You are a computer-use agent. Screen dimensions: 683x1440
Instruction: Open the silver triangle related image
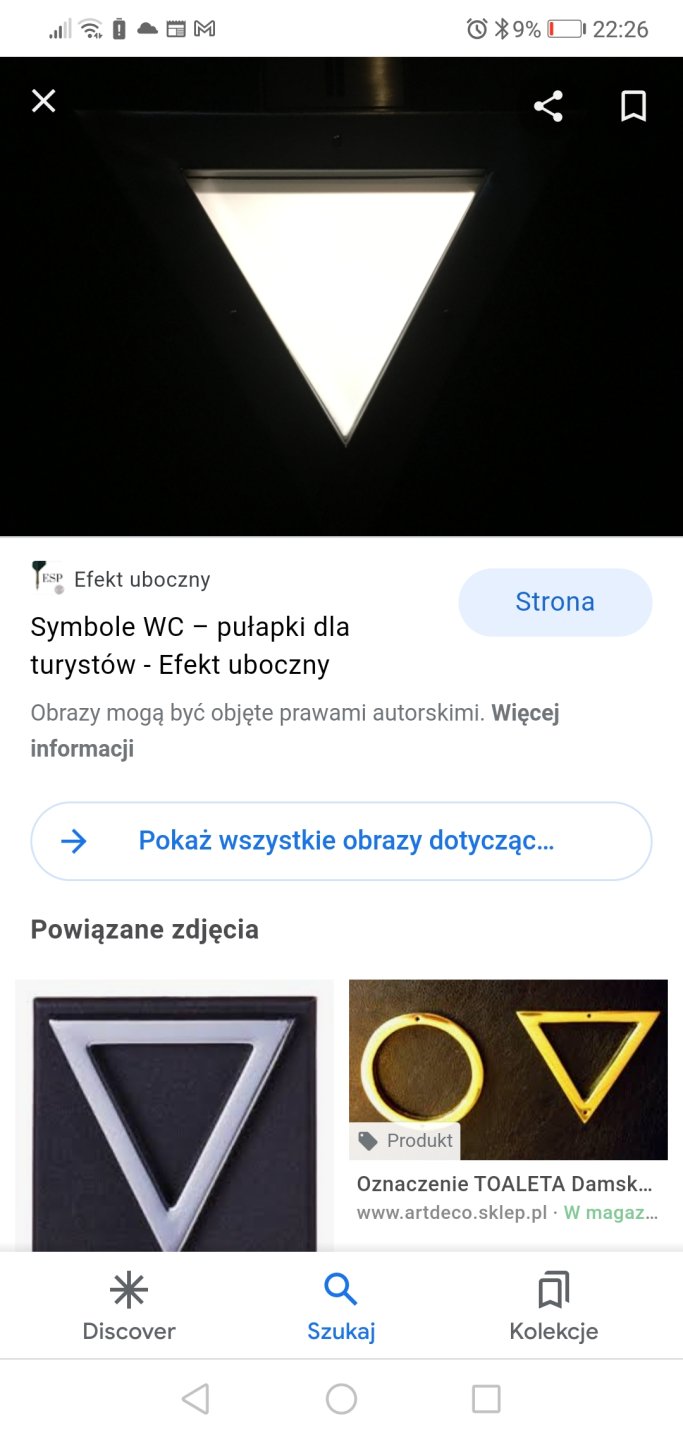174,1115
